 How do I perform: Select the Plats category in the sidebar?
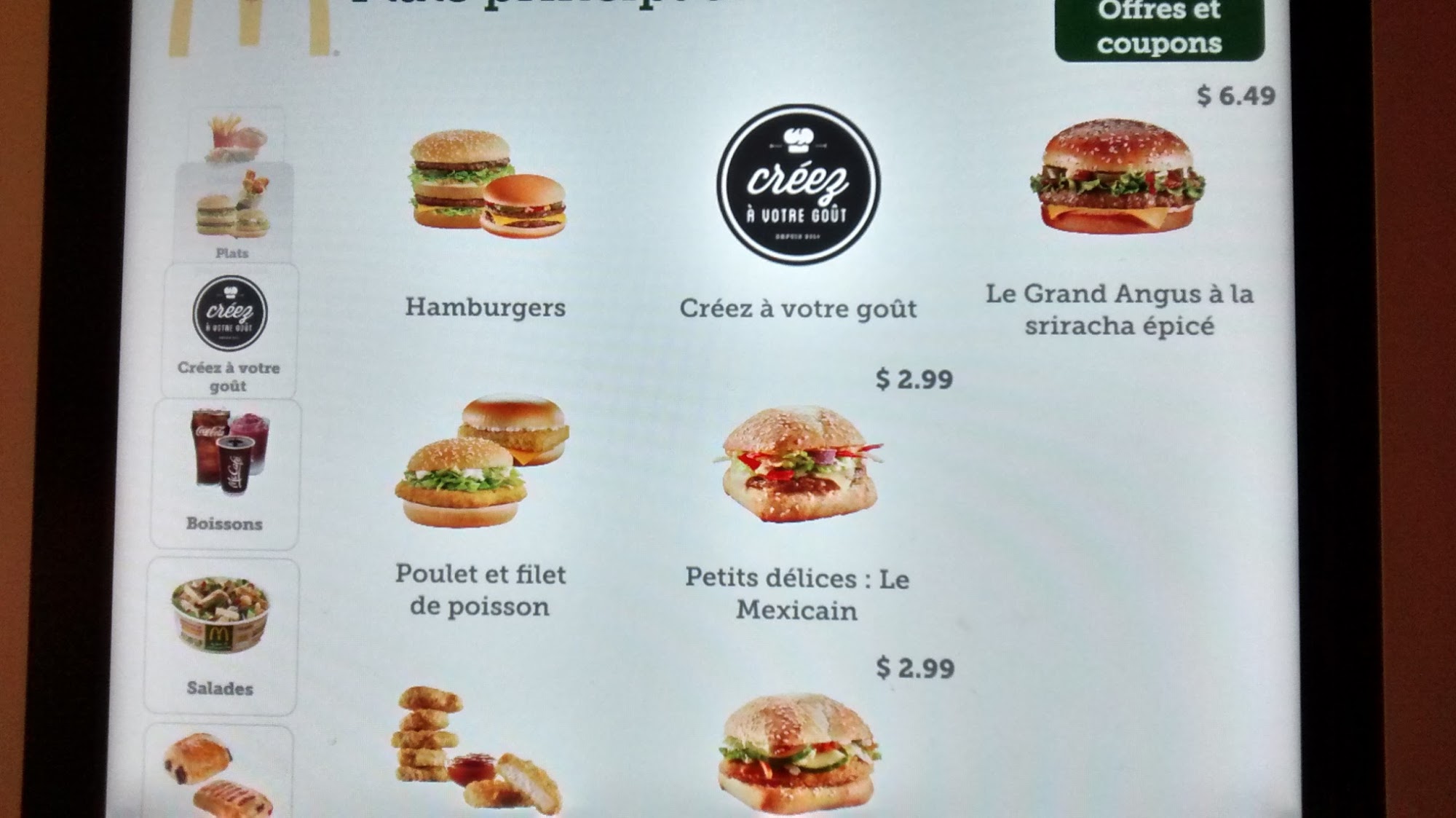click(233, 213)
